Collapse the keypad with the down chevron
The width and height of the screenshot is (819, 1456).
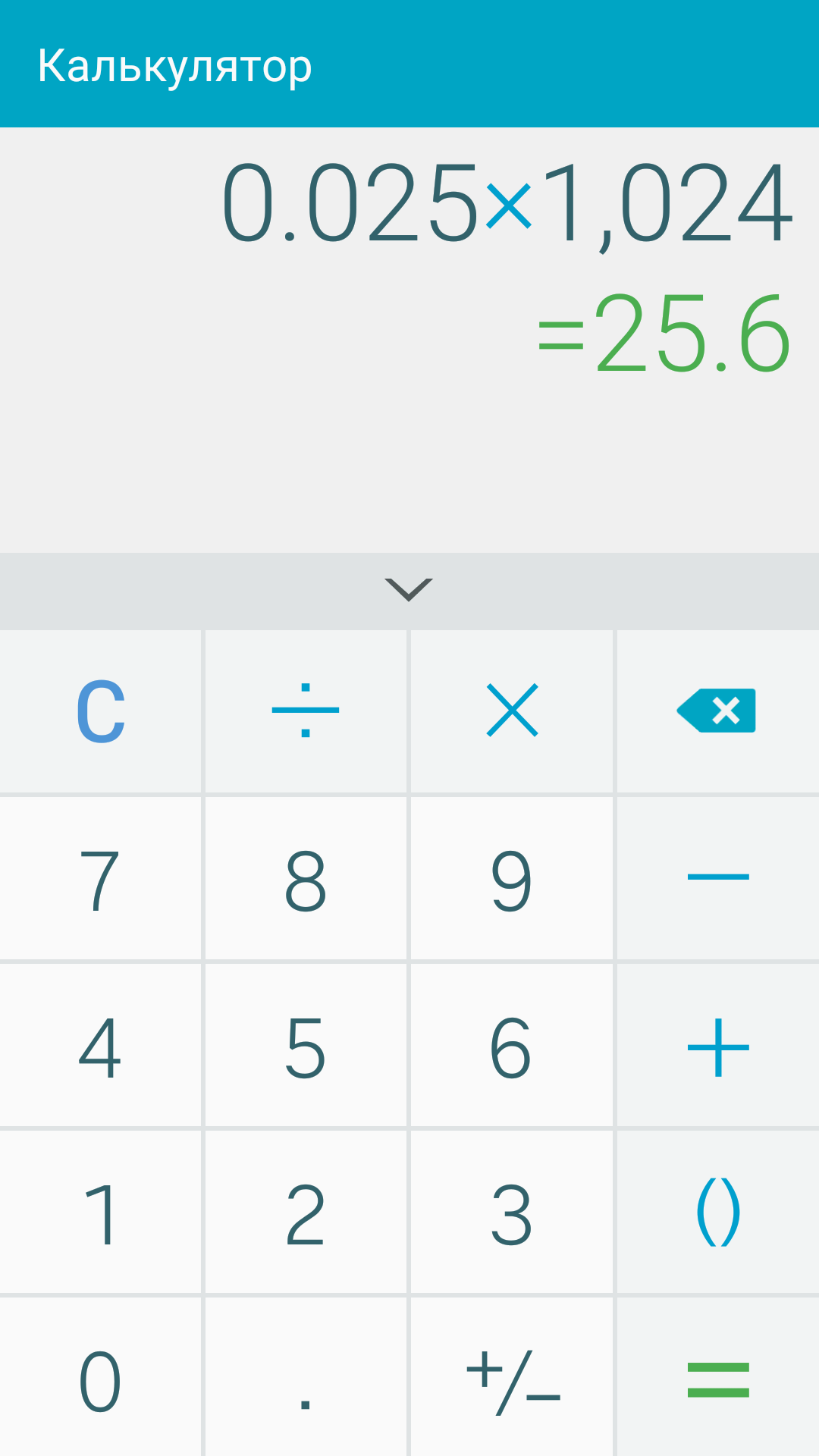[409, 590]
